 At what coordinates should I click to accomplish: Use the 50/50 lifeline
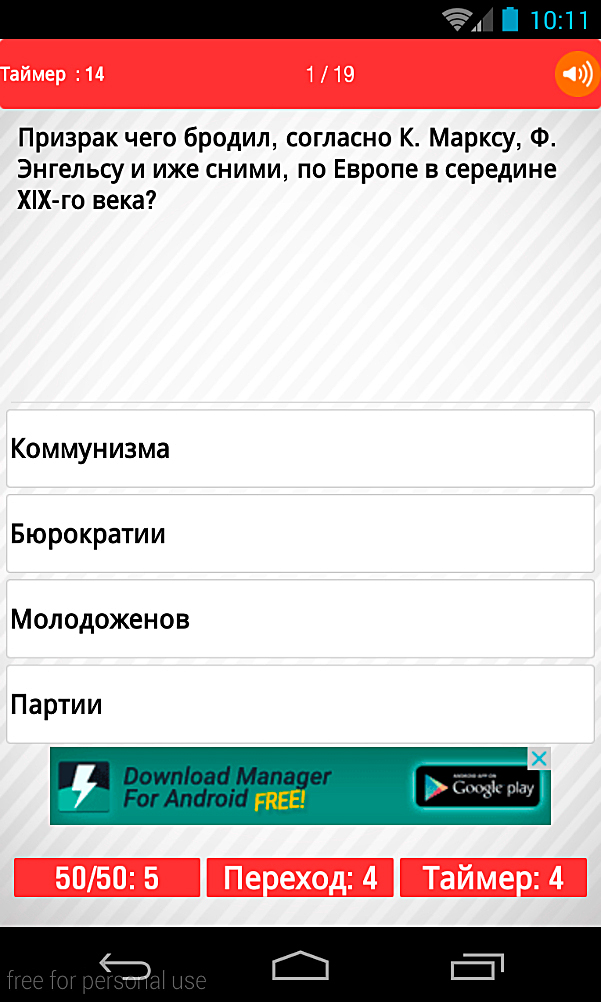coord(107,878)
